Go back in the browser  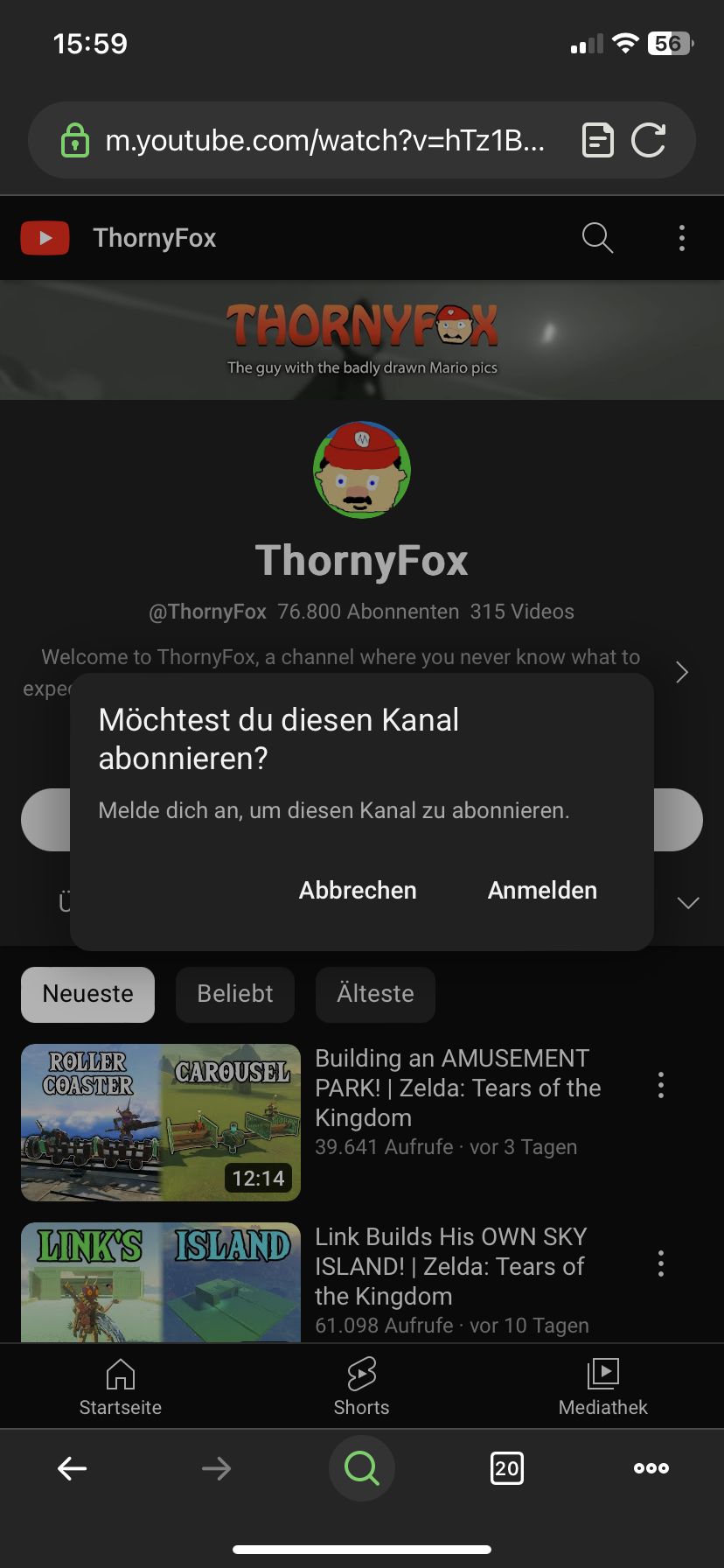point(72,1468)
